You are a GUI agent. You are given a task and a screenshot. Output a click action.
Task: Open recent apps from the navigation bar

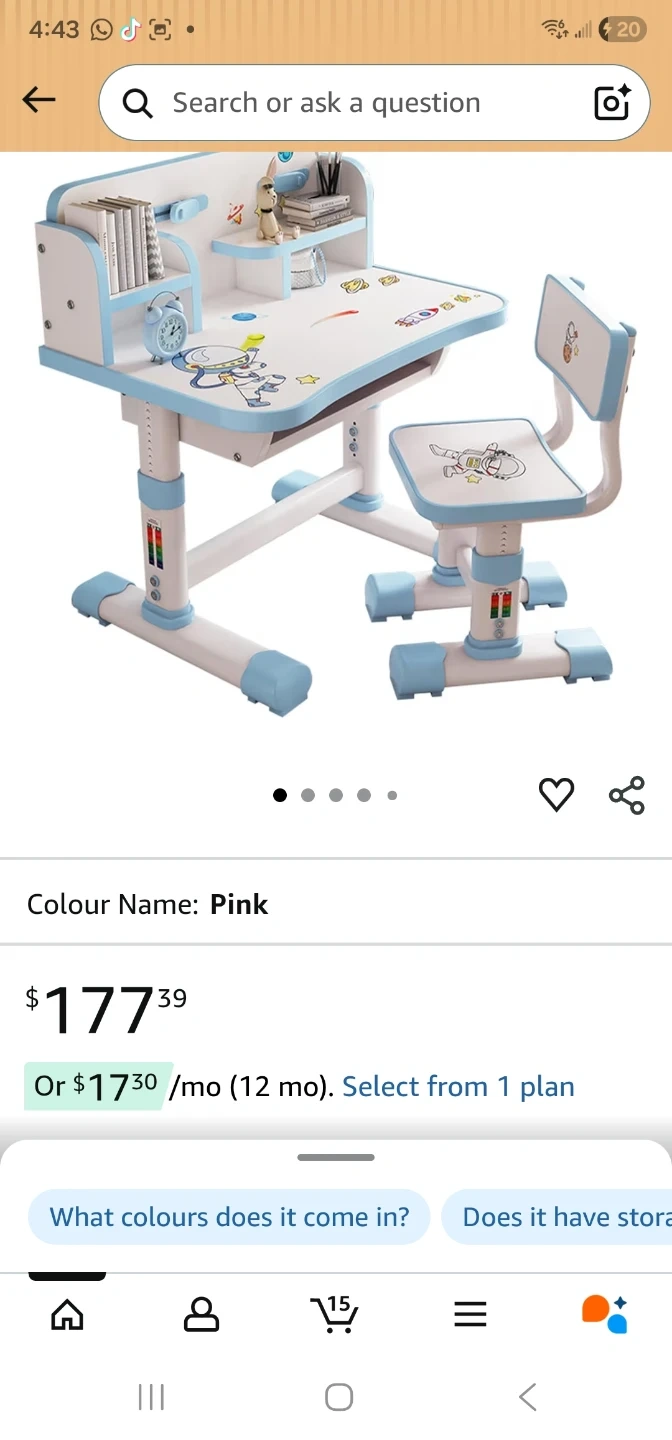(x=151, y=1397)
